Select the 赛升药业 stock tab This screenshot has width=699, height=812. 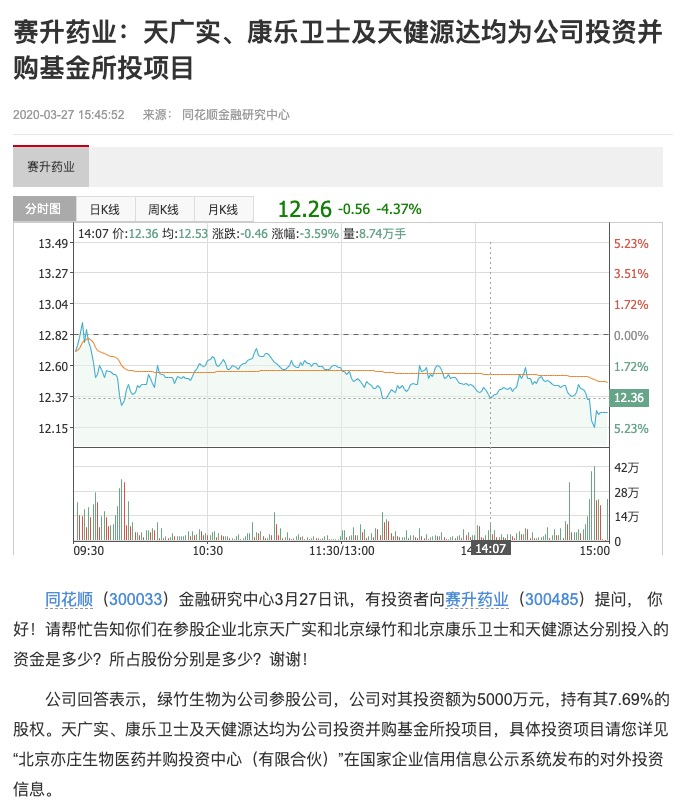(51, 167)
